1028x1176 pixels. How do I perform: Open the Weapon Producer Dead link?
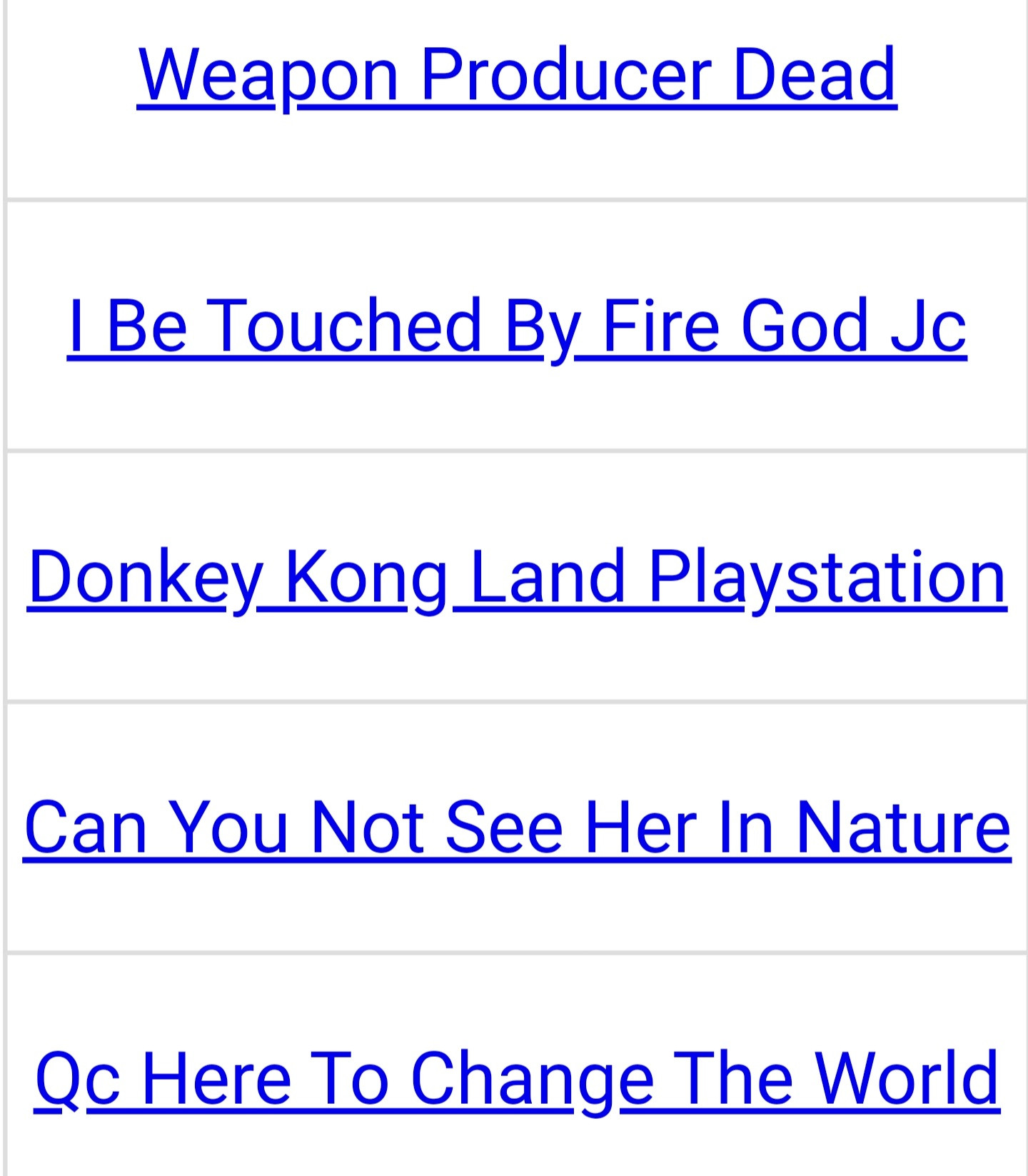[516, 74]
